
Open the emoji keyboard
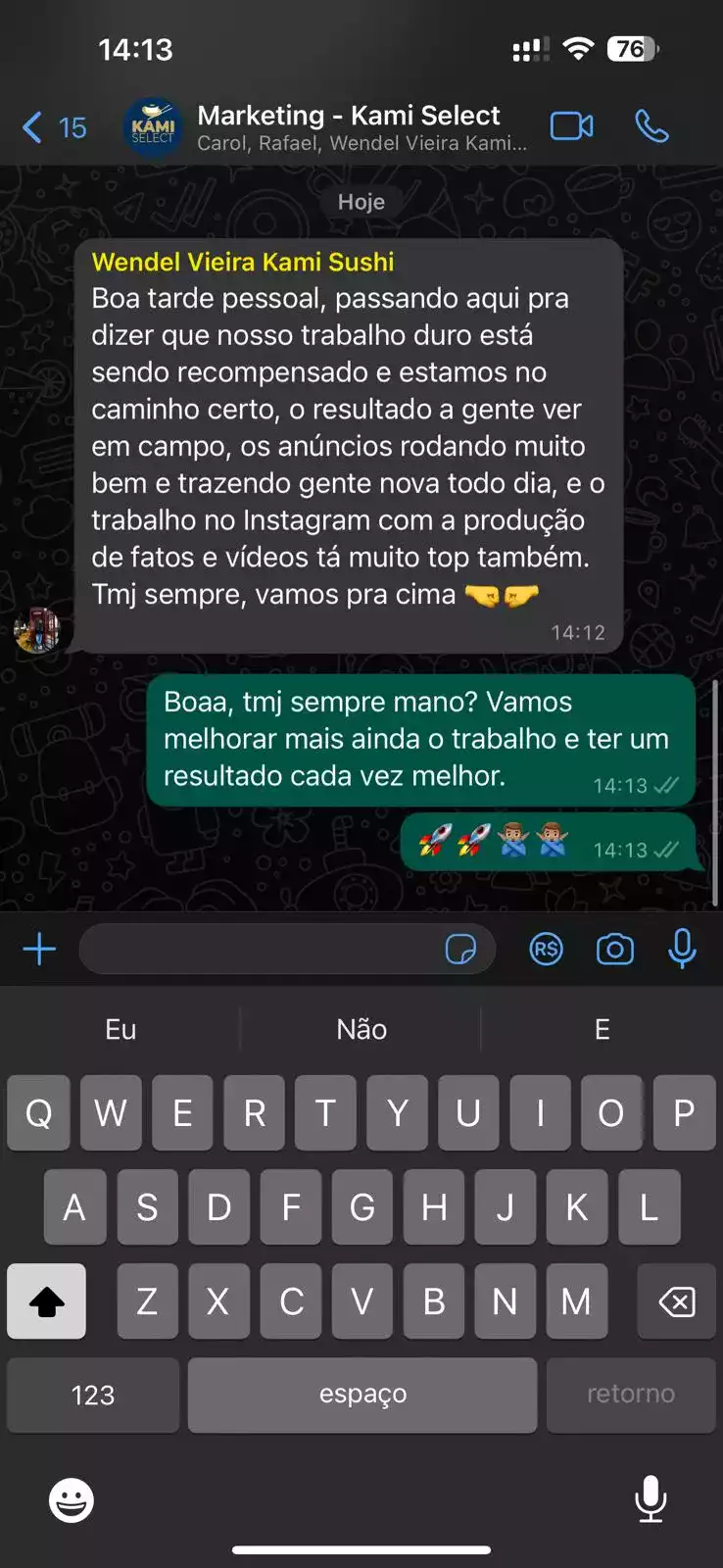tap(72, 1499)
